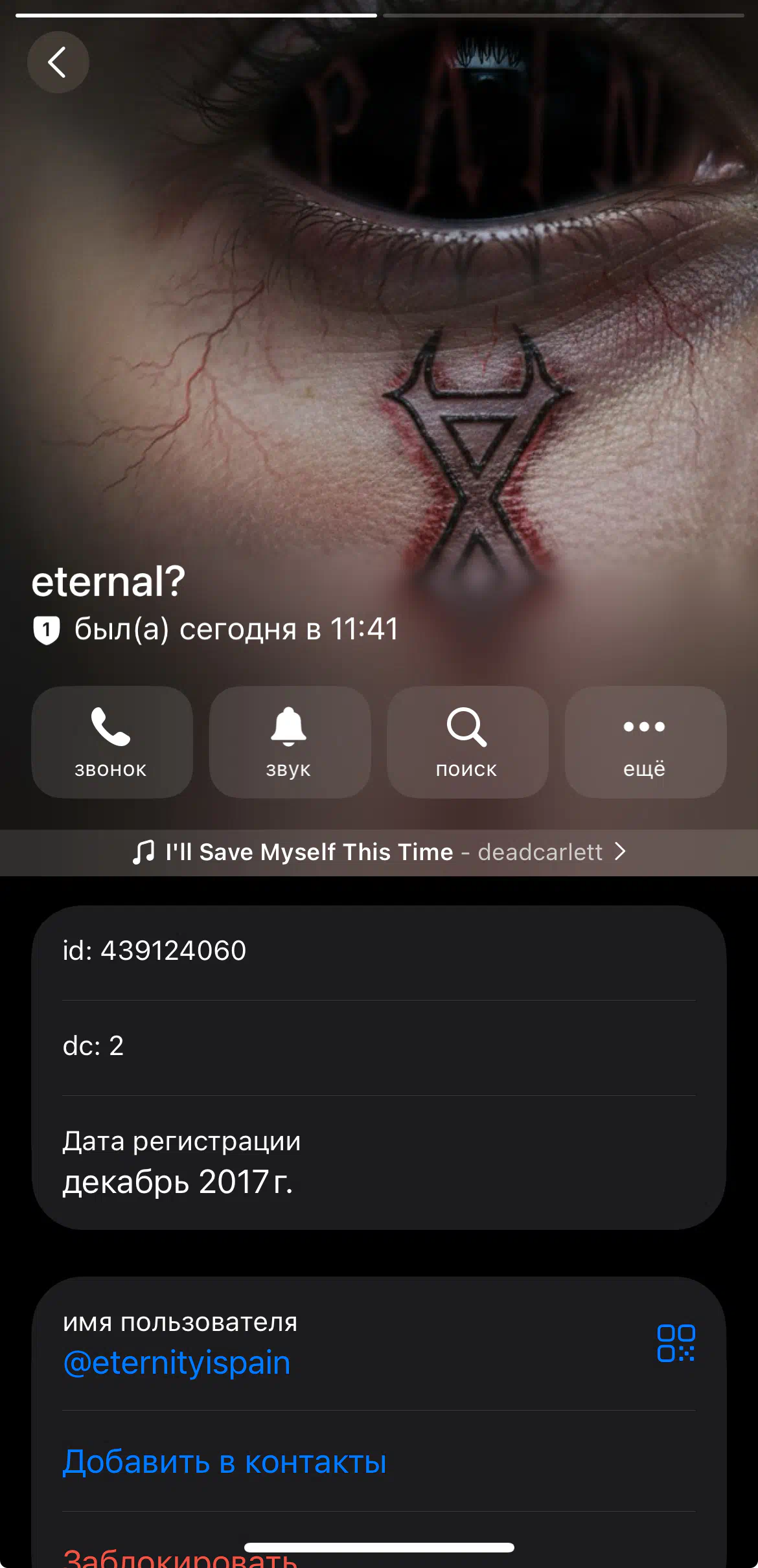Image resolution: width=758 pixels, height=1568 pixels.
Task: Show the QR code for this username
Action: [676, 1343]
